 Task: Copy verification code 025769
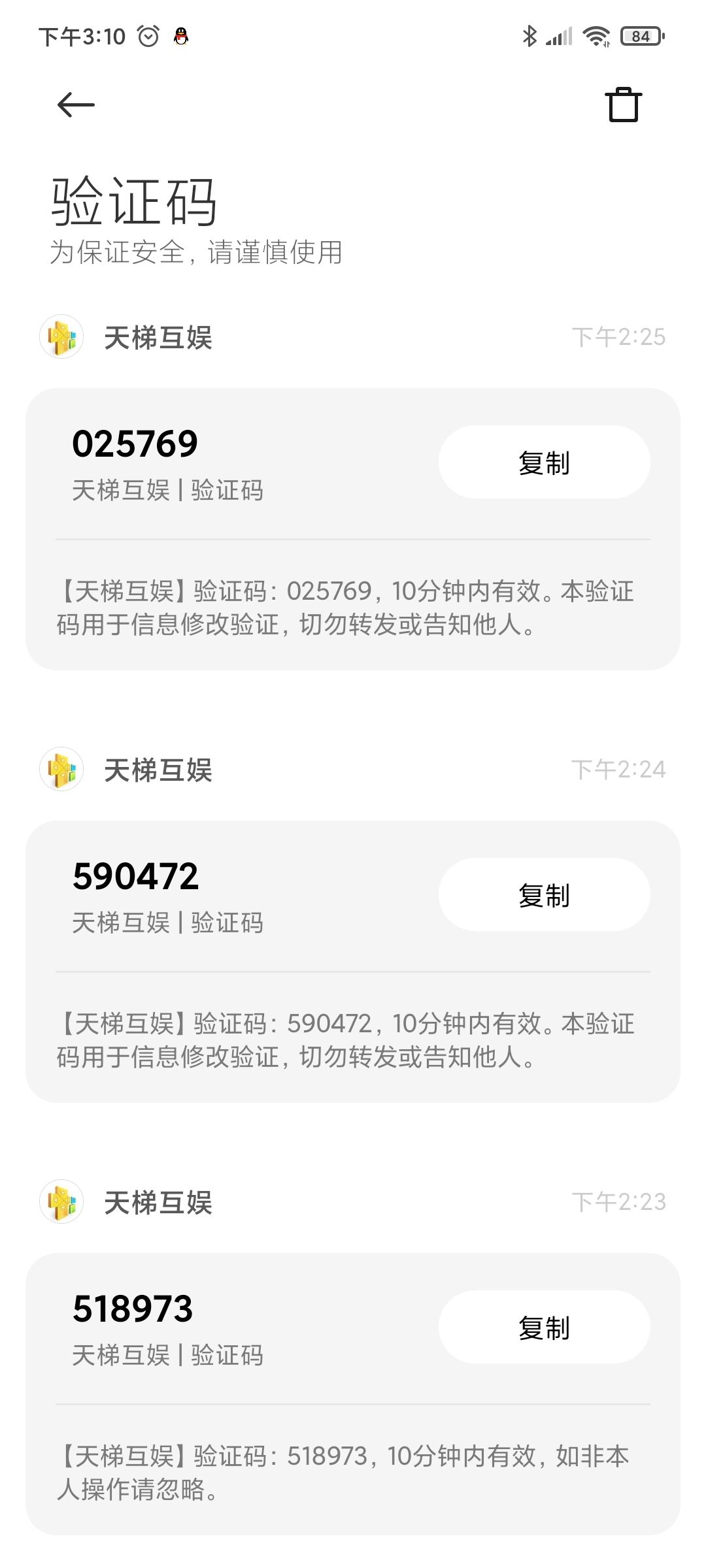pos(545,462)
